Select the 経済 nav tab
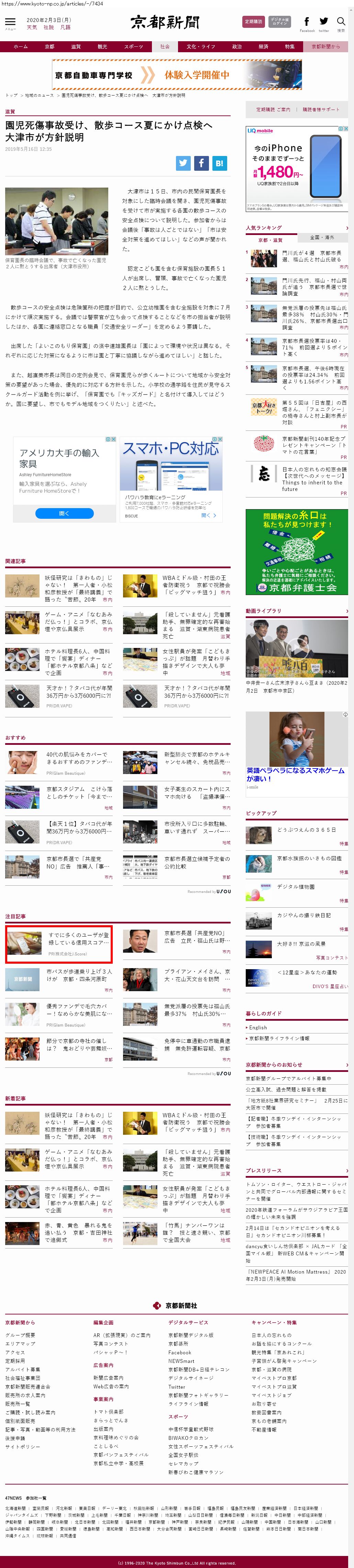The width and height of the screenshot is (354, 1568). click(x=263, y=46)
